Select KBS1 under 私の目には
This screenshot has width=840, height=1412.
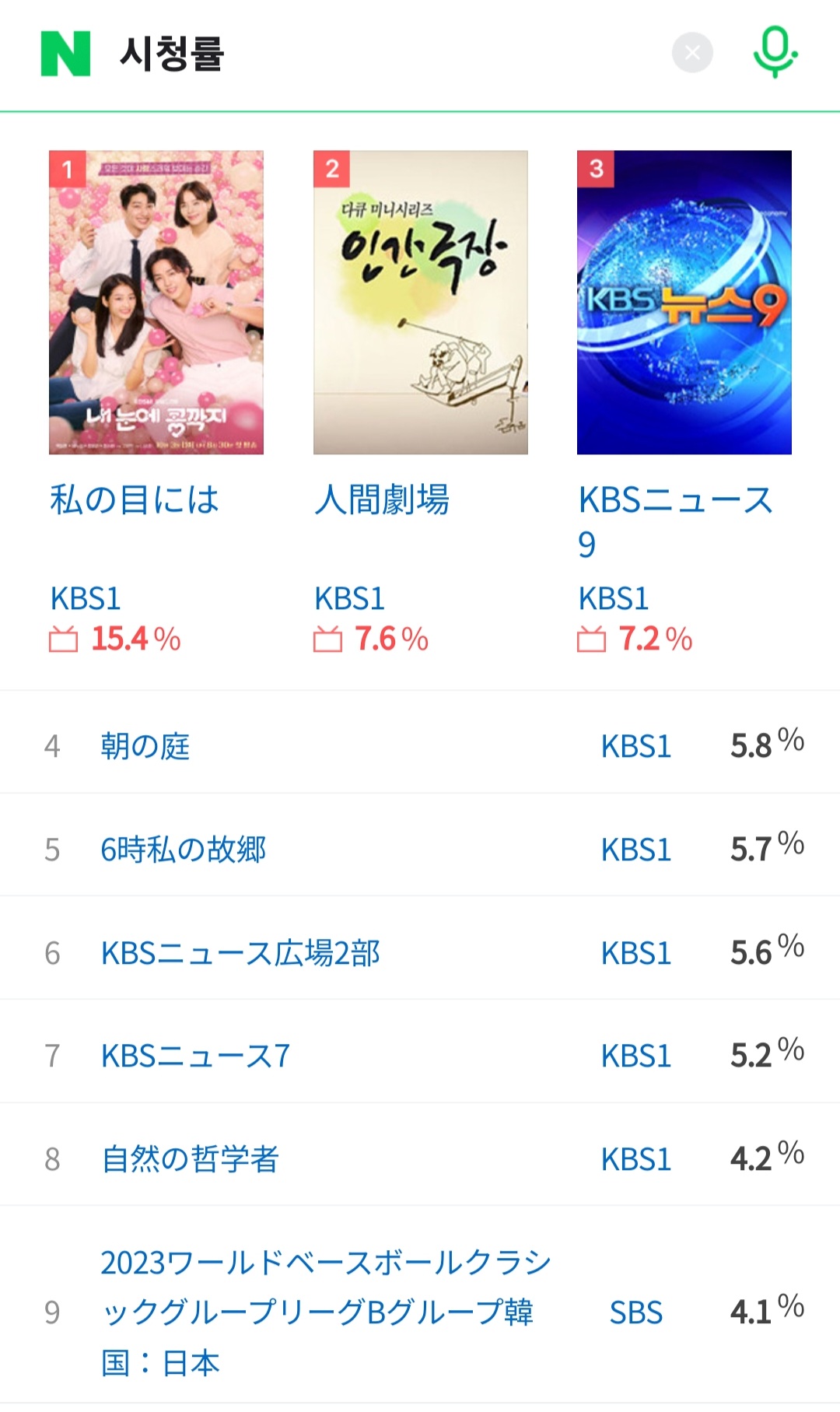point(86,599)
